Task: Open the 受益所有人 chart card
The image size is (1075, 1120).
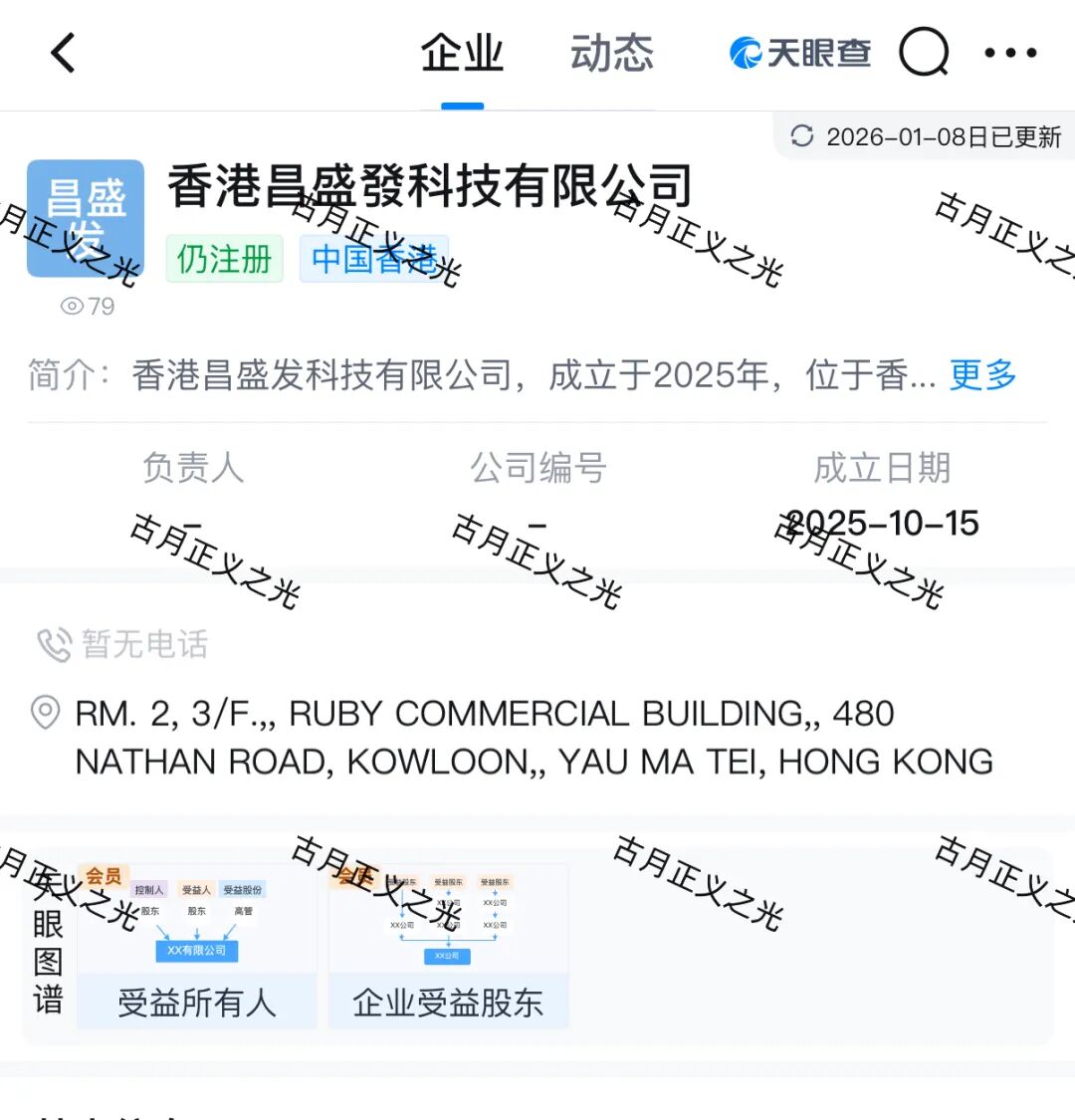Action: [x=197, y=946]
